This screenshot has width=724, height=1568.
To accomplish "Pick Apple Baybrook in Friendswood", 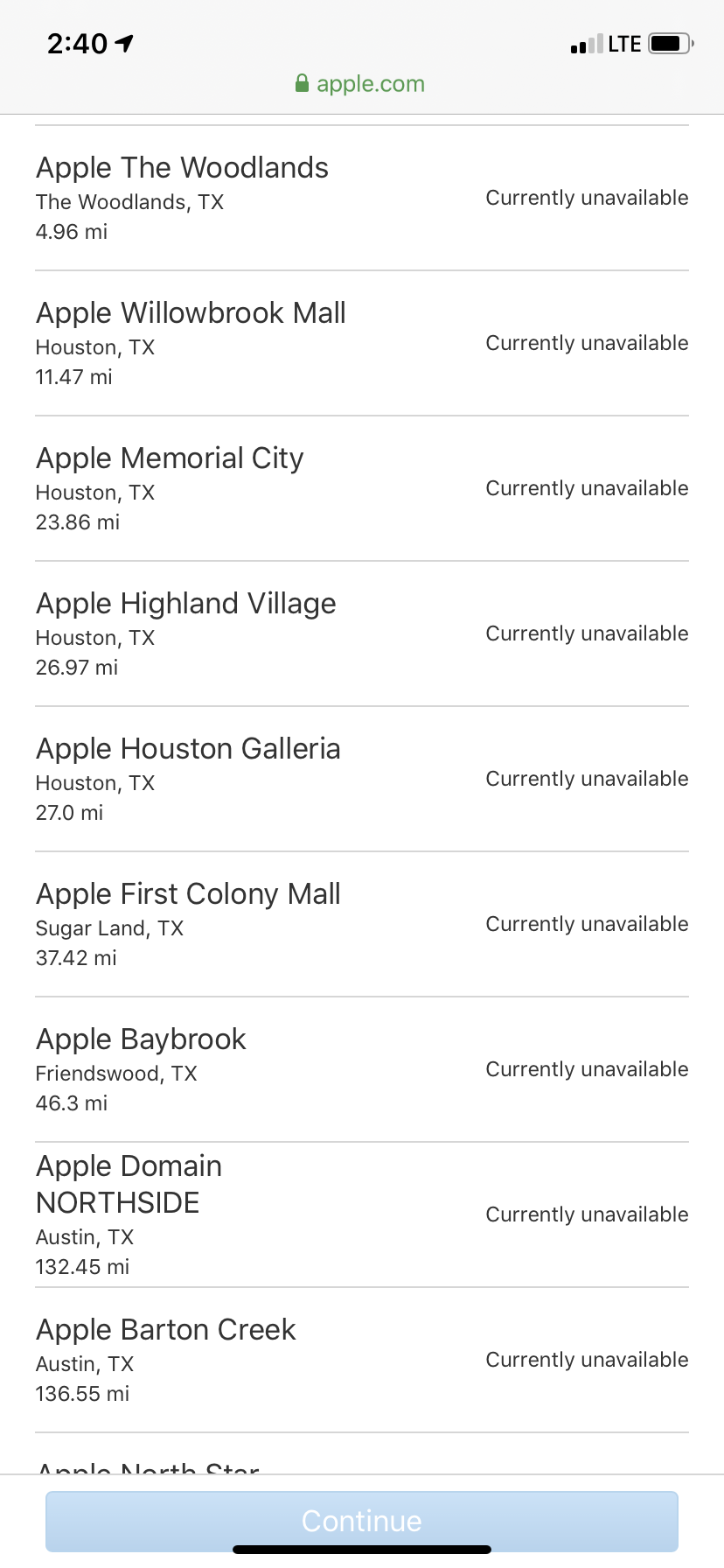I will click(x=362, y=1069).
